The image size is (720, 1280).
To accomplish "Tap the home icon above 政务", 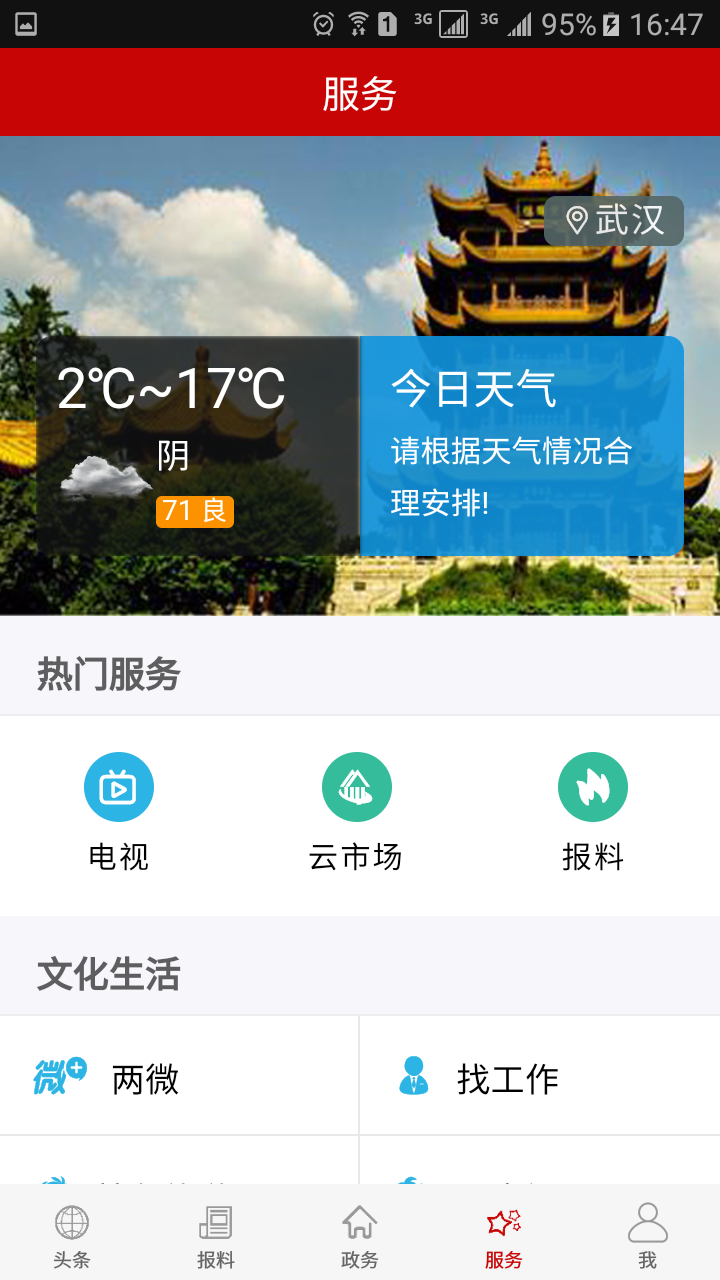I will 359,1221.
